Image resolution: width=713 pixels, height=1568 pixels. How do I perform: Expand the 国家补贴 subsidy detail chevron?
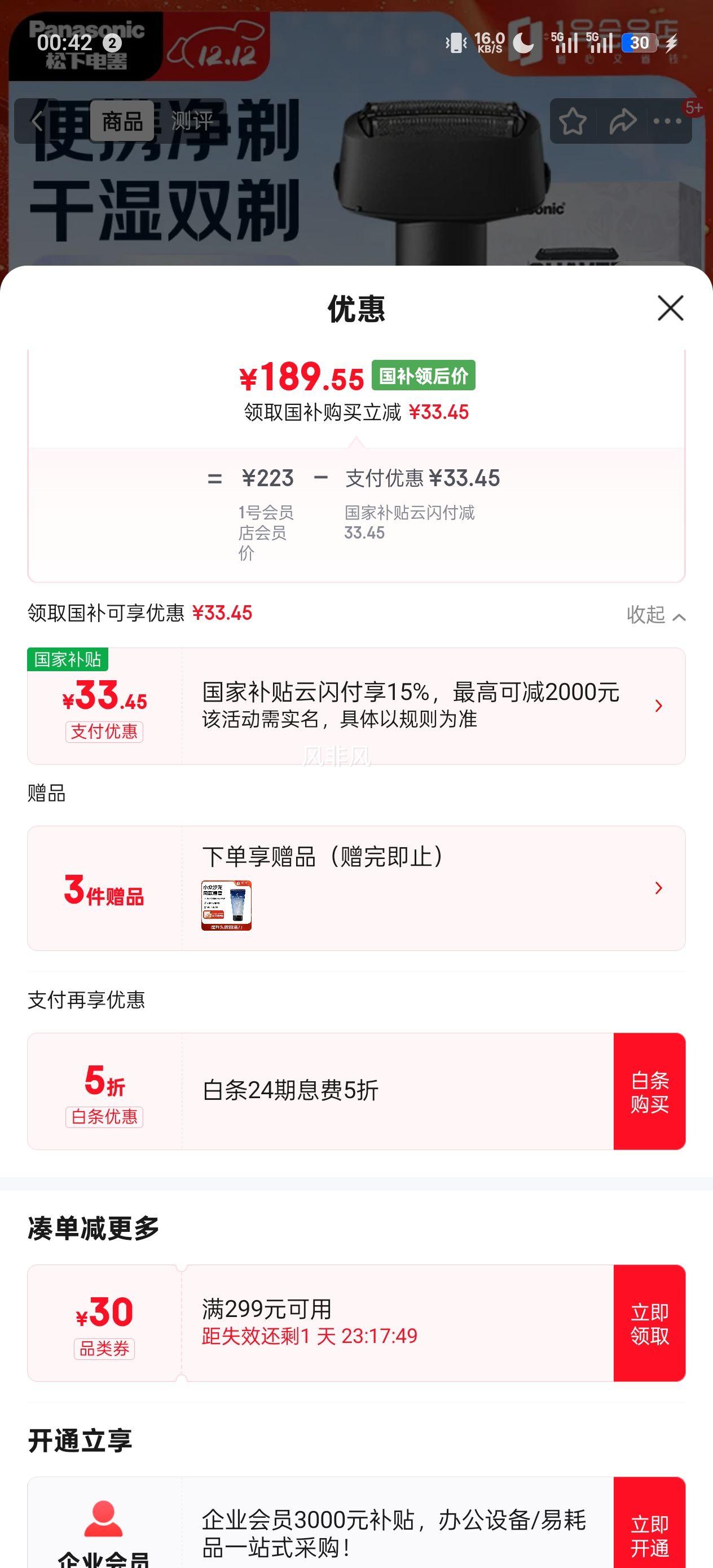tap(658, 706)
